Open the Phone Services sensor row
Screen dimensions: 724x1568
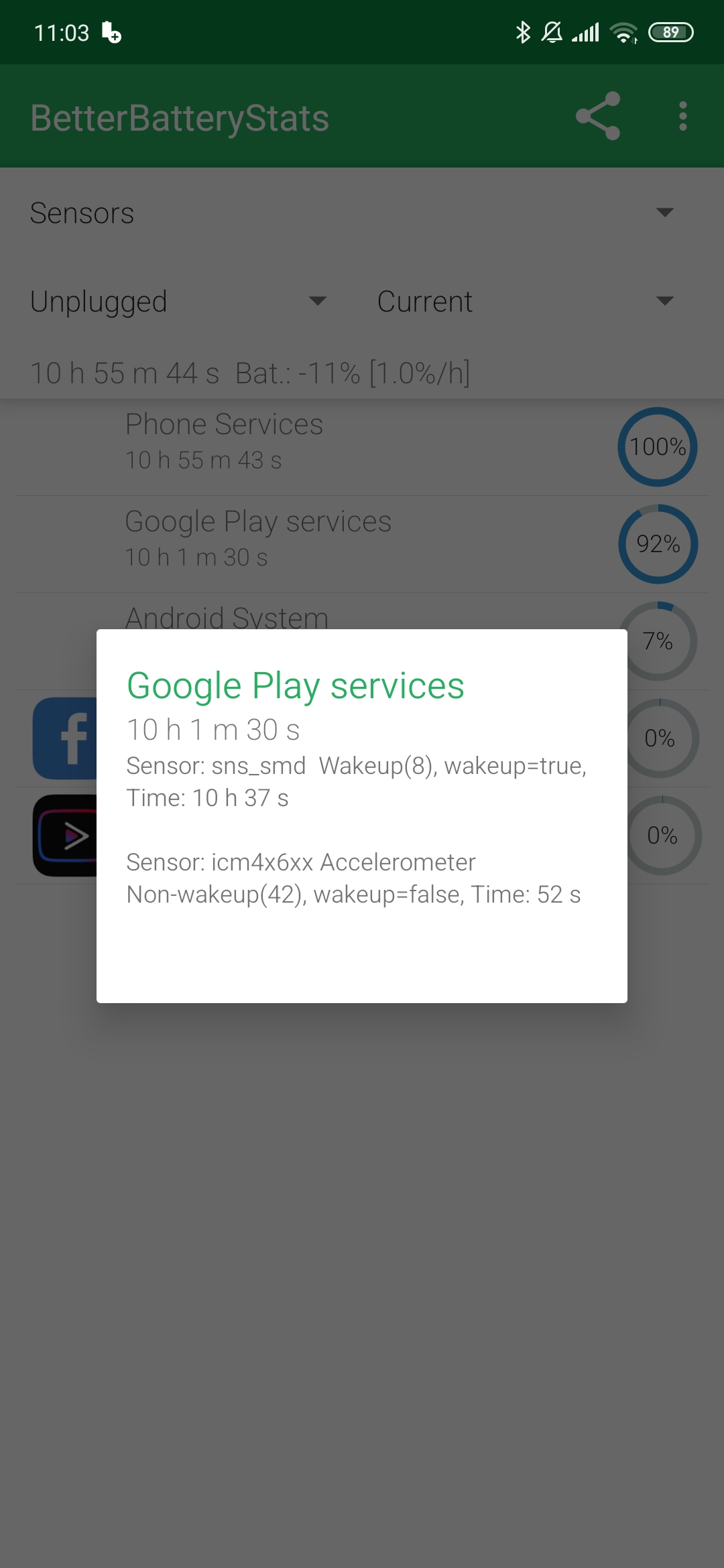click(x=362, y=447)
